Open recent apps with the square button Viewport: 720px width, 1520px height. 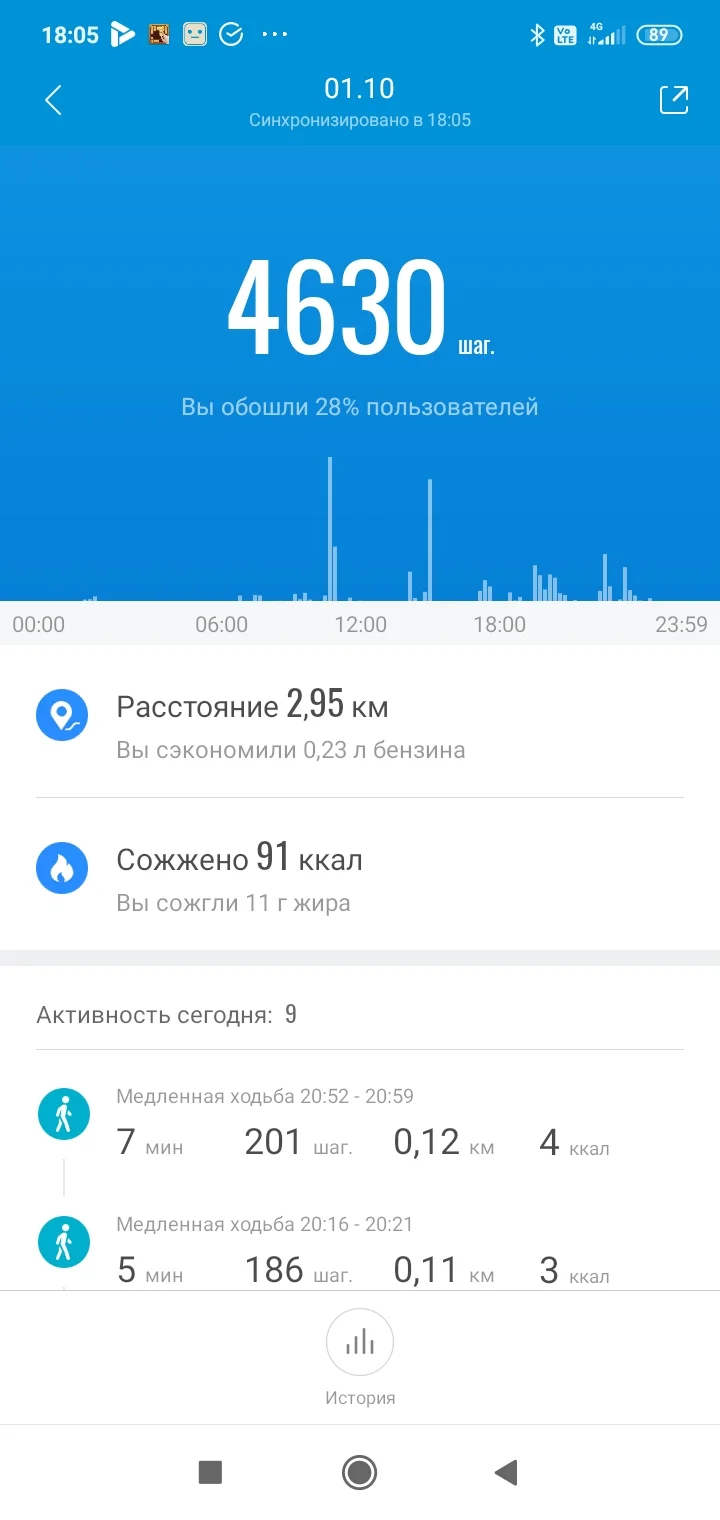(x=210, y=1472)
